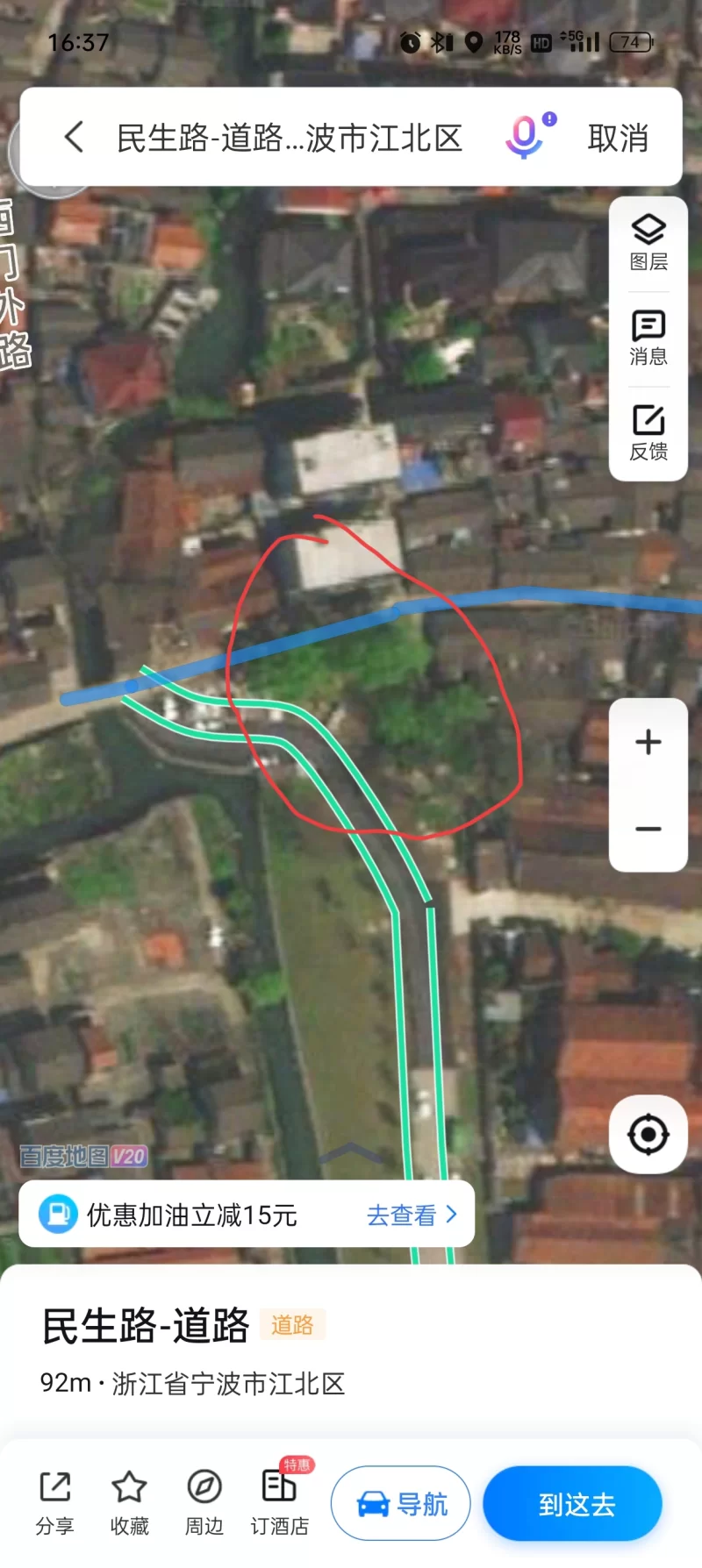Activate the voice search microphone
The image size is (702, 1568).
[525, 137]
